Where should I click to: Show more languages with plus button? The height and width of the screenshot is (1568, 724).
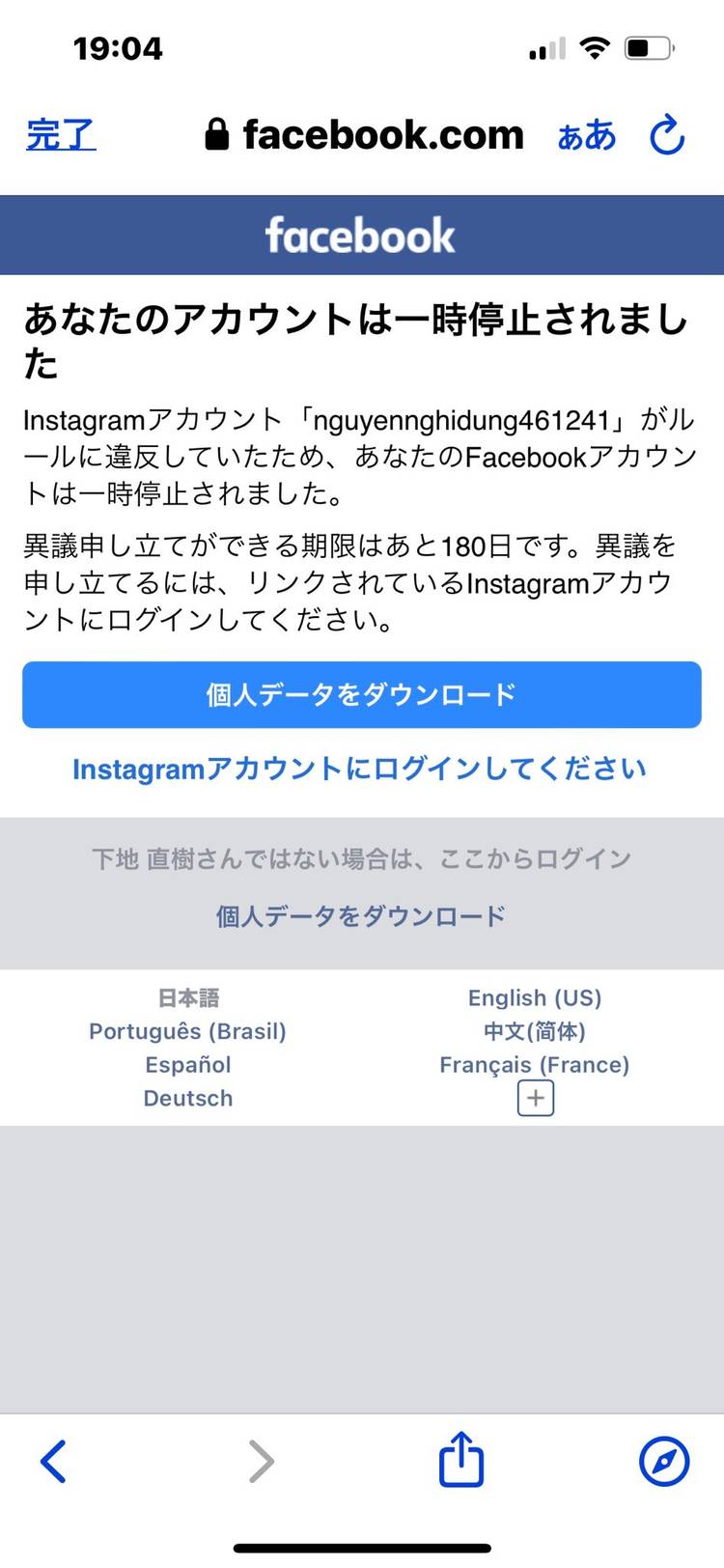[536, 1099]
